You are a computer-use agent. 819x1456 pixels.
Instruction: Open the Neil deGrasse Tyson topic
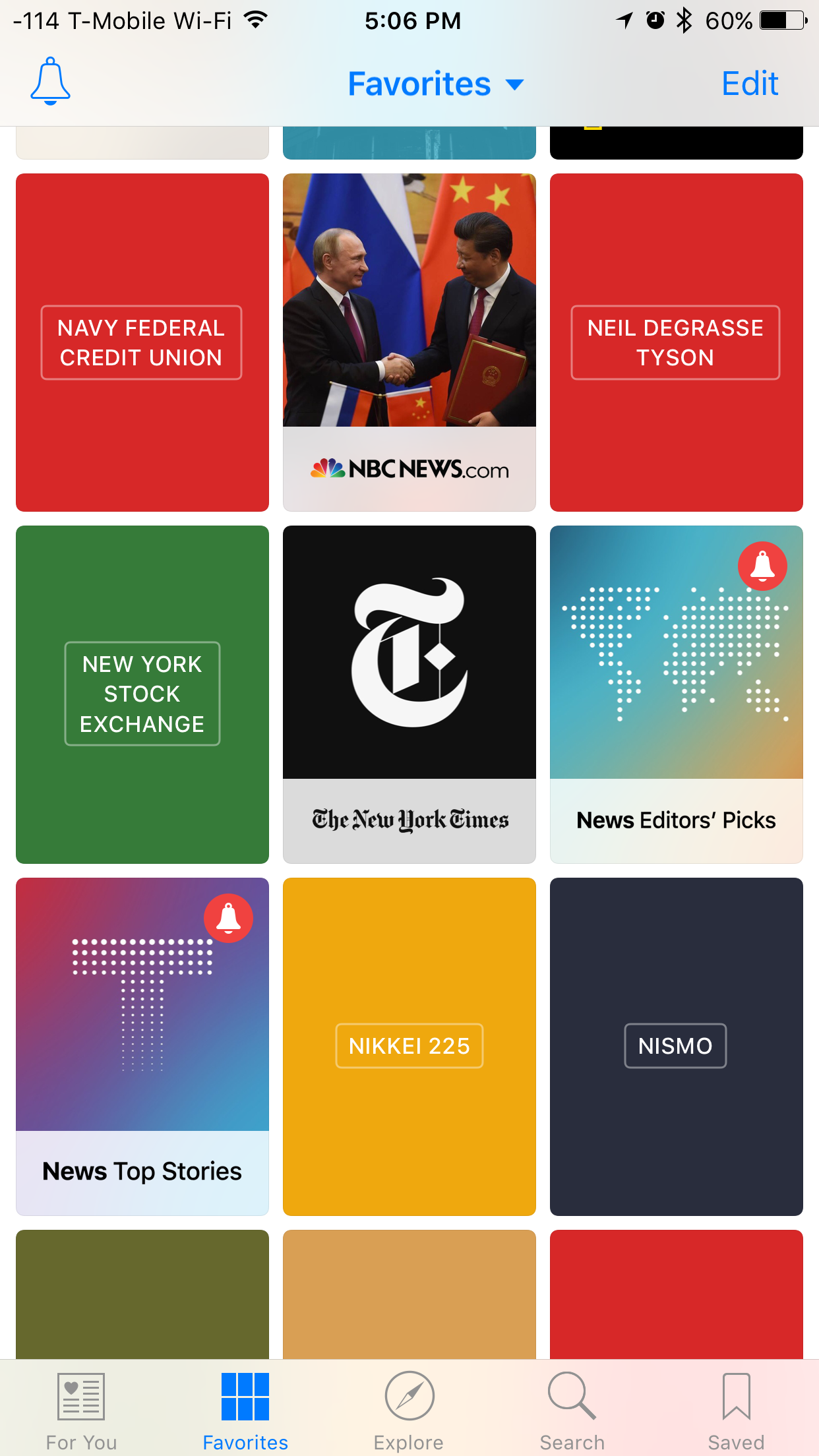(676, 342)
